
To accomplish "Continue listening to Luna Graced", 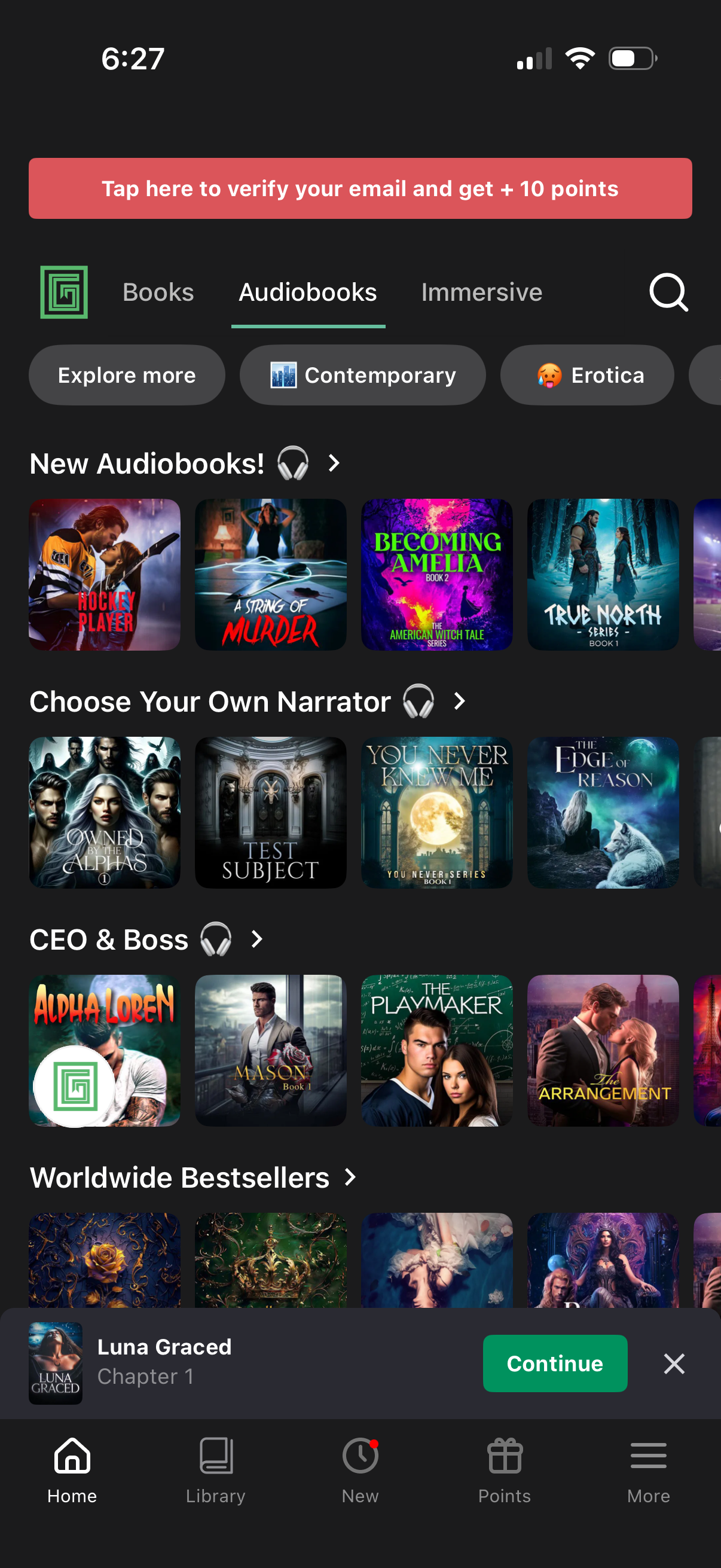I will [554, 1363].
